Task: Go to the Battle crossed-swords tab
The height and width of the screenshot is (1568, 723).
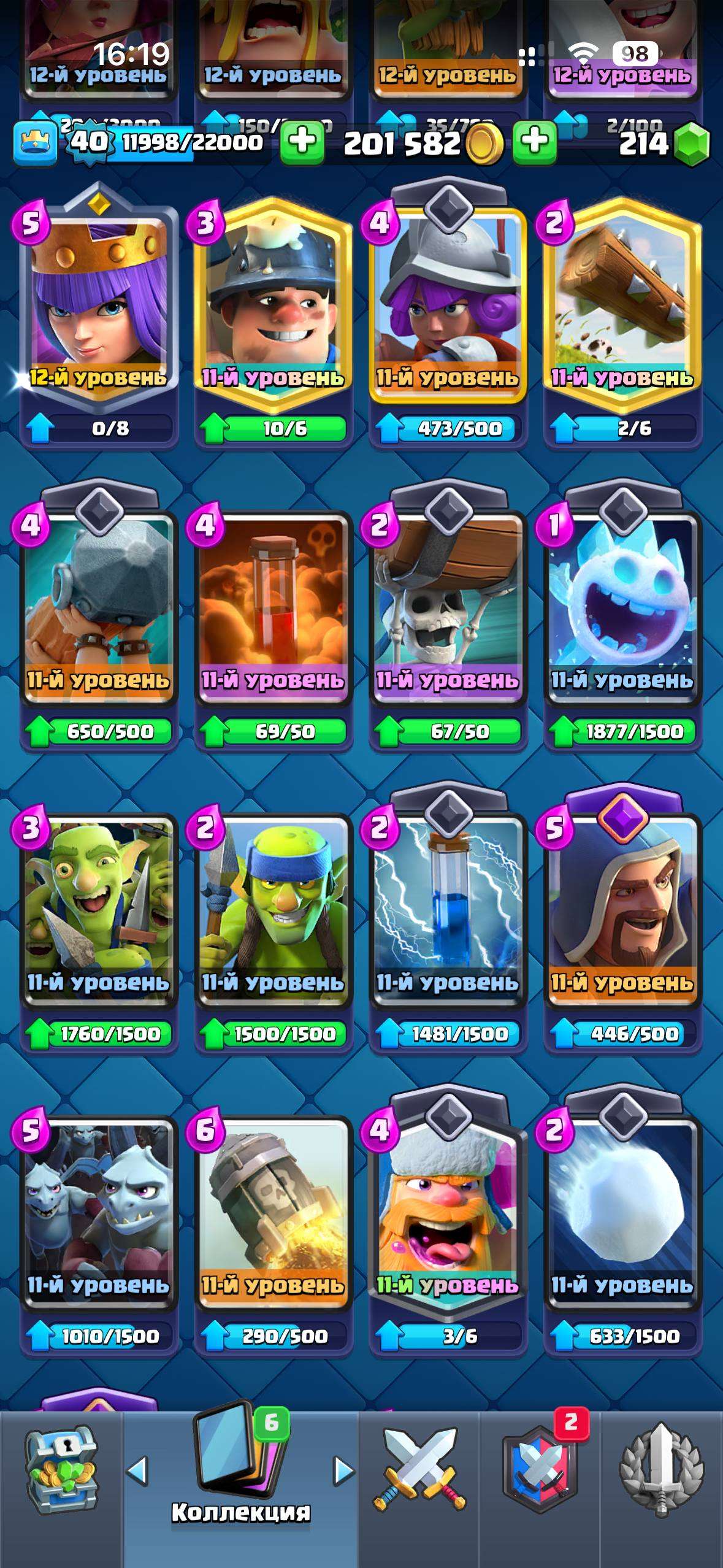Action: pyautogui.click(x=420, y=1472)
